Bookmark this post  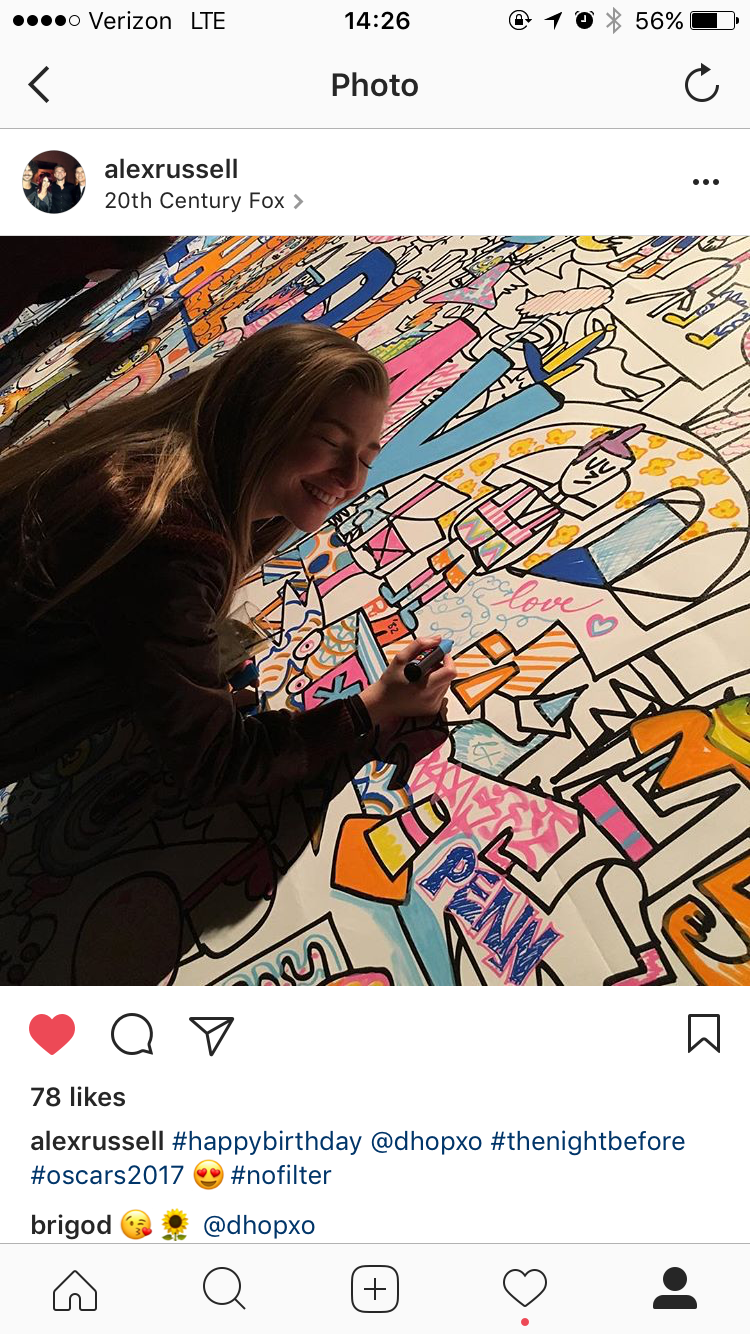click(x=704, y=1034)
